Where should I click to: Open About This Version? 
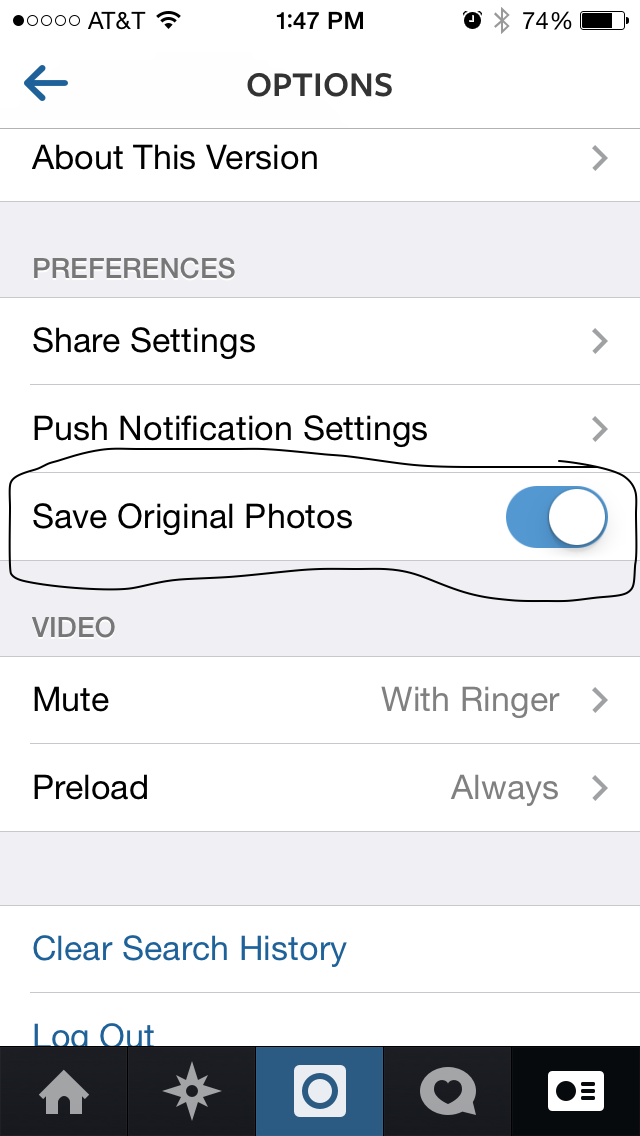[x=320, y=158]
